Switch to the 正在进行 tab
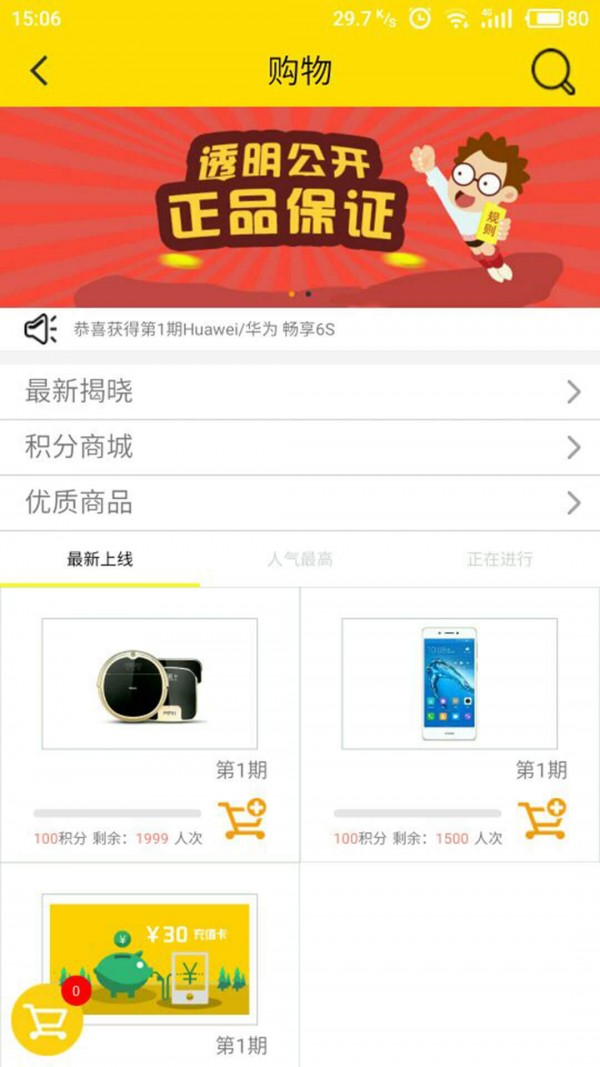Viewport: 600px width, 1067px height. tap(499, 559)
